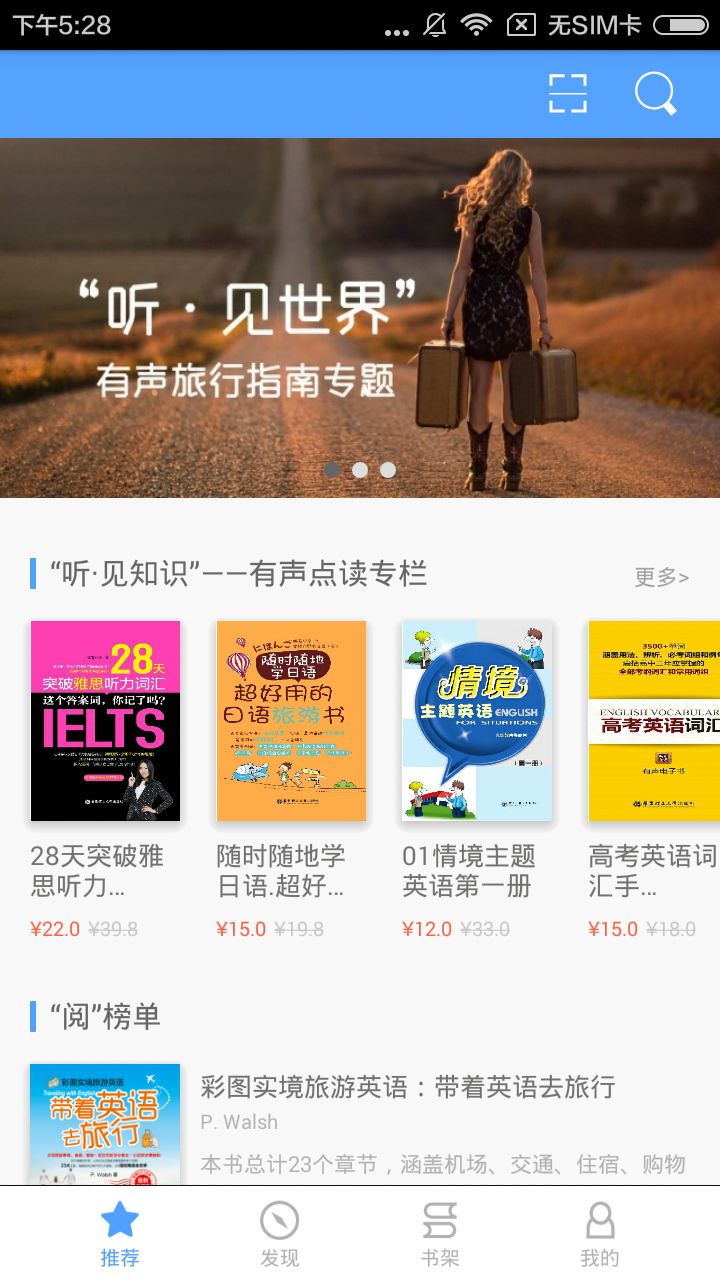Open the 听·见世界 travel guide banner

pyautogui.click(x=360, y=318)
